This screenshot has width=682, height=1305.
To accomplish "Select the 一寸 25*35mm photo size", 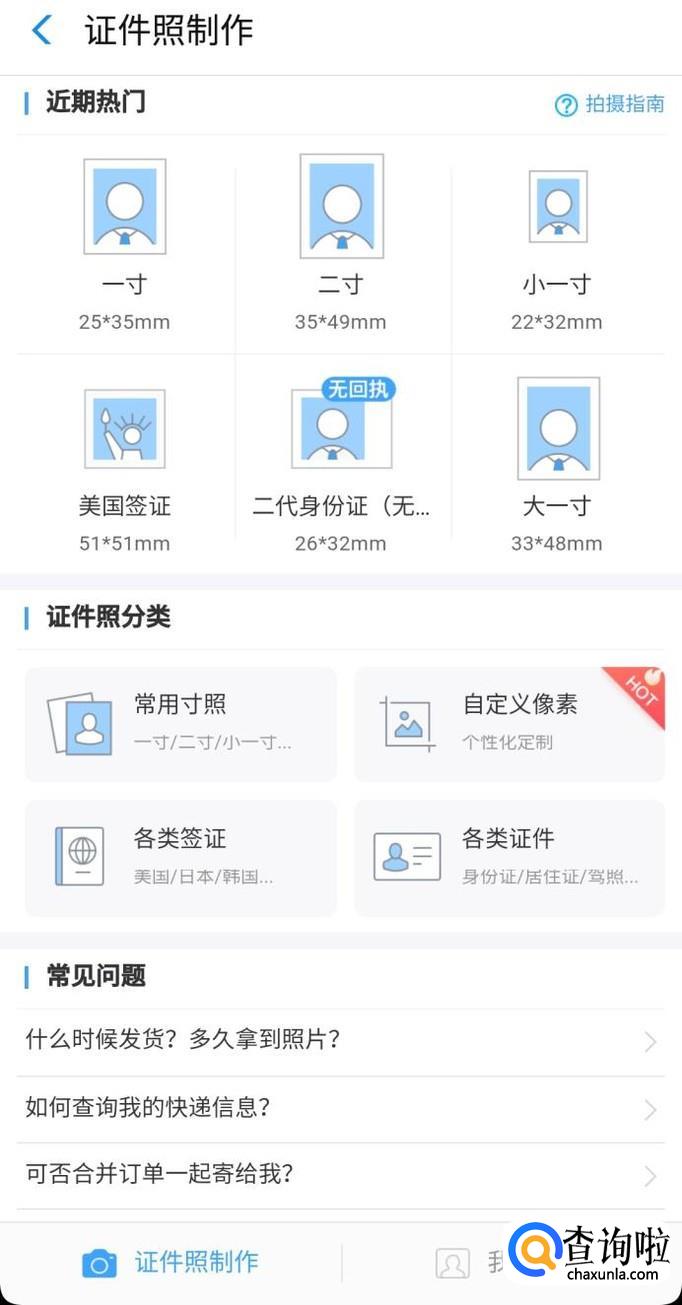I will [125, 245].
